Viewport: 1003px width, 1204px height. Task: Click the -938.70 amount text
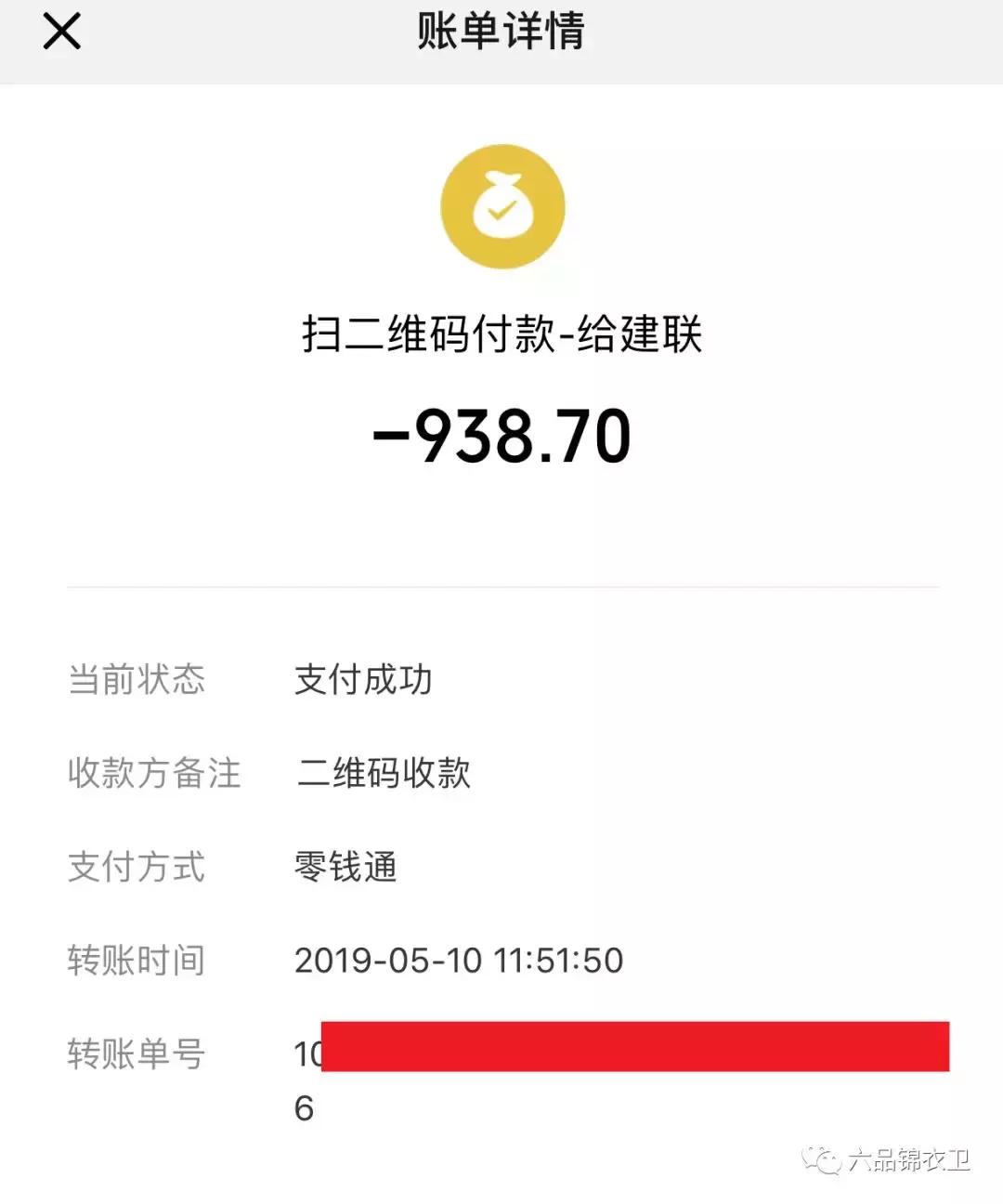pos(502,435)
